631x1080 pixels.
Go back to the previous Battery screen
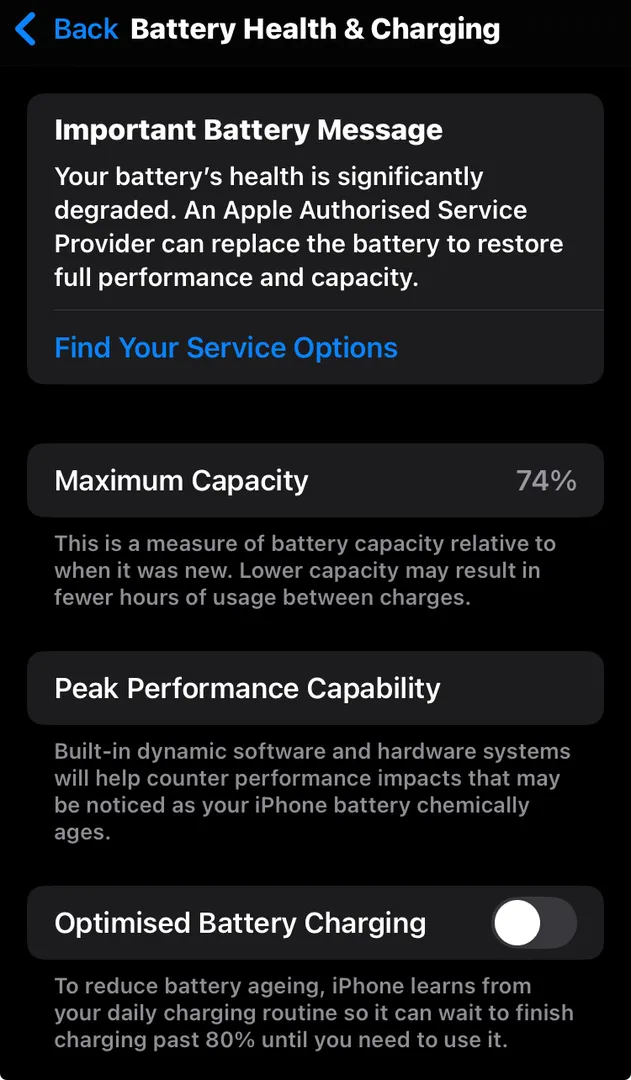[66, 29]
